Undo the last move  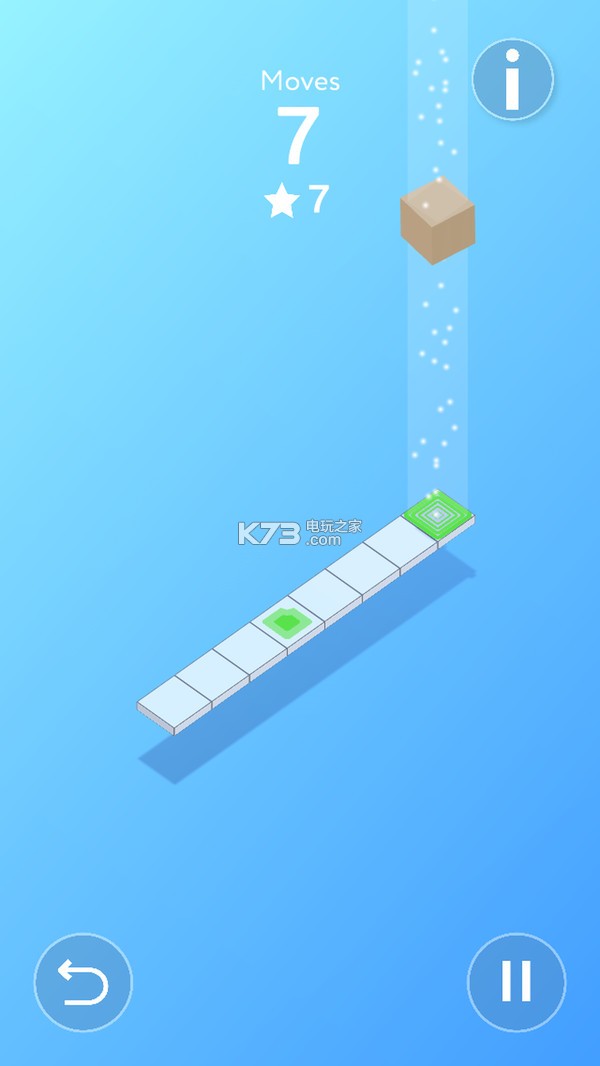click(x=83, y=982)
